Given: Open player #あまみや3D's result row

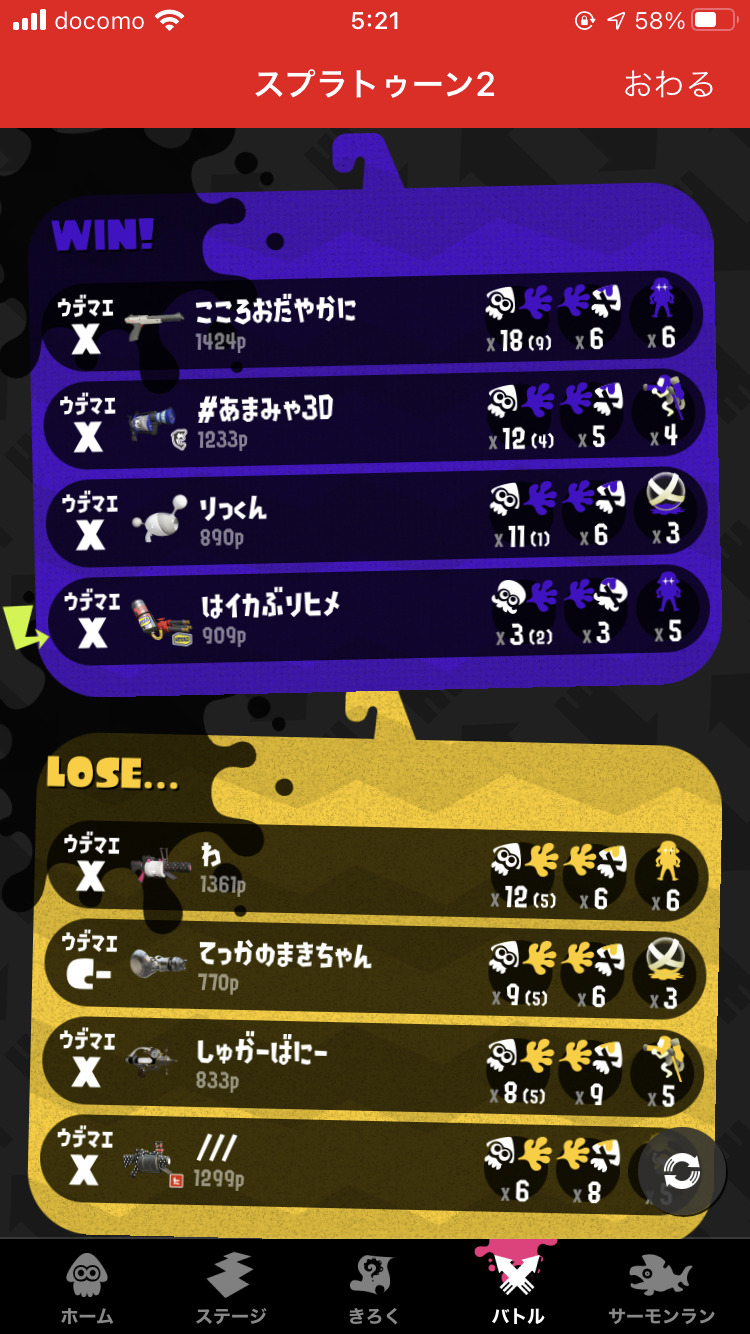Looking at the screenshot, I should click(375, 420).
